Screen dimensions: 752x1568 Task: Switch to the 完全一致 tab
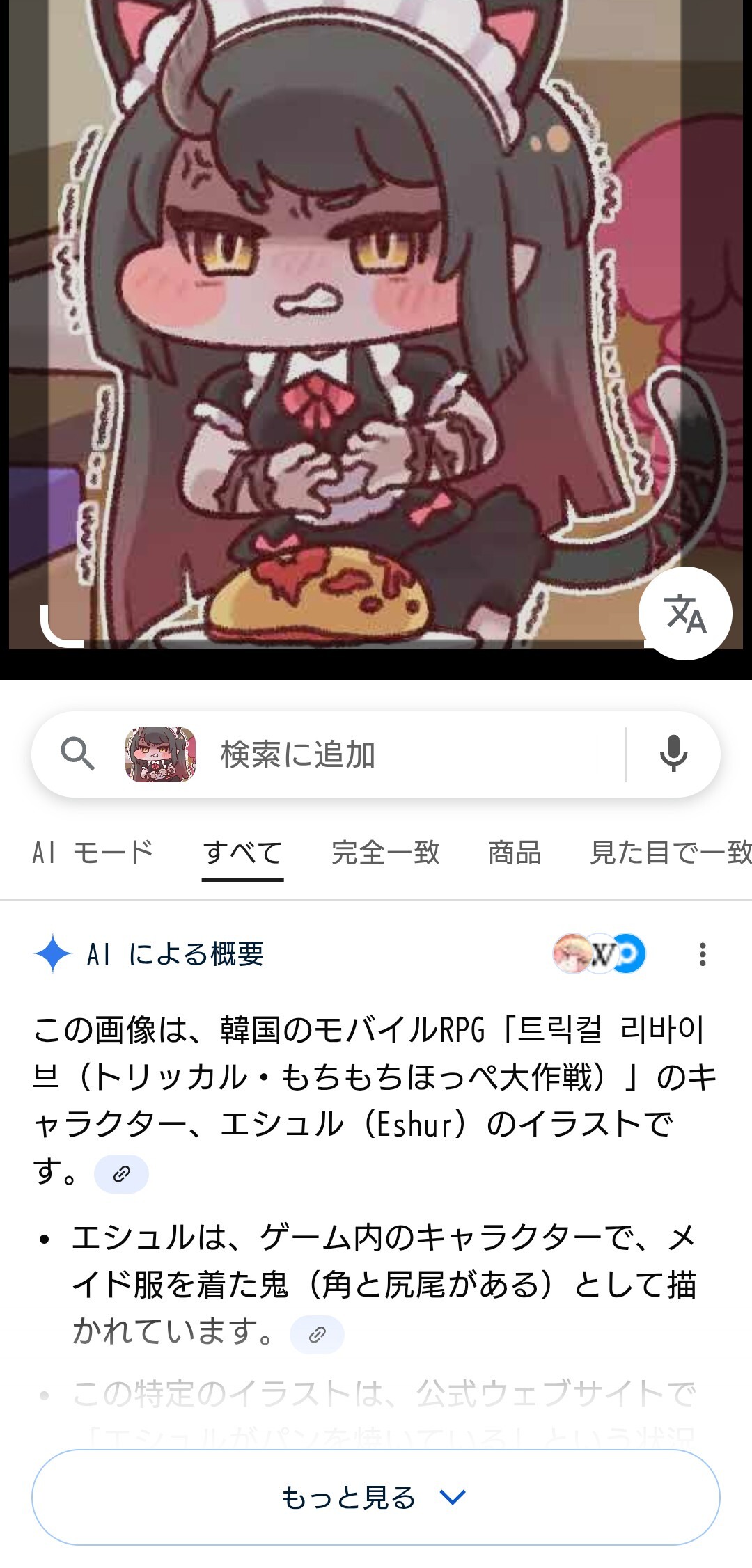coord(385,853)
